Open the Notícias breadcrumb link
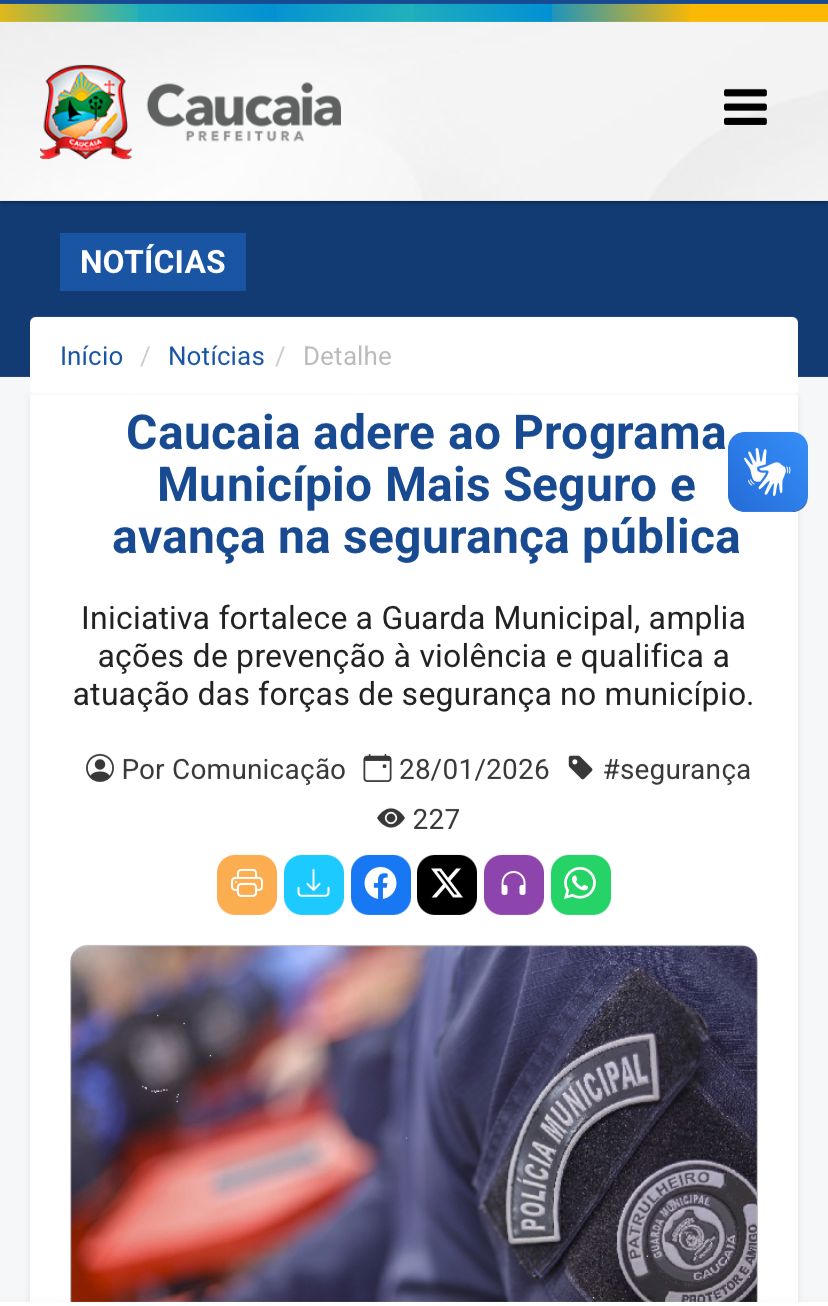 click(216, 356)
